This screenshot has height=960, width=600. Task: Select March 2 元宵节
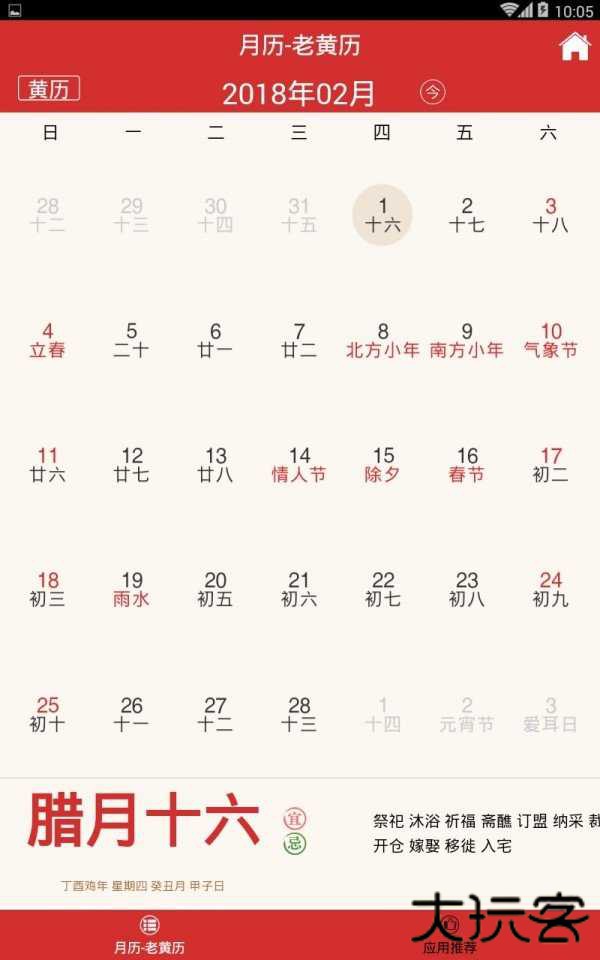(466, 714)
